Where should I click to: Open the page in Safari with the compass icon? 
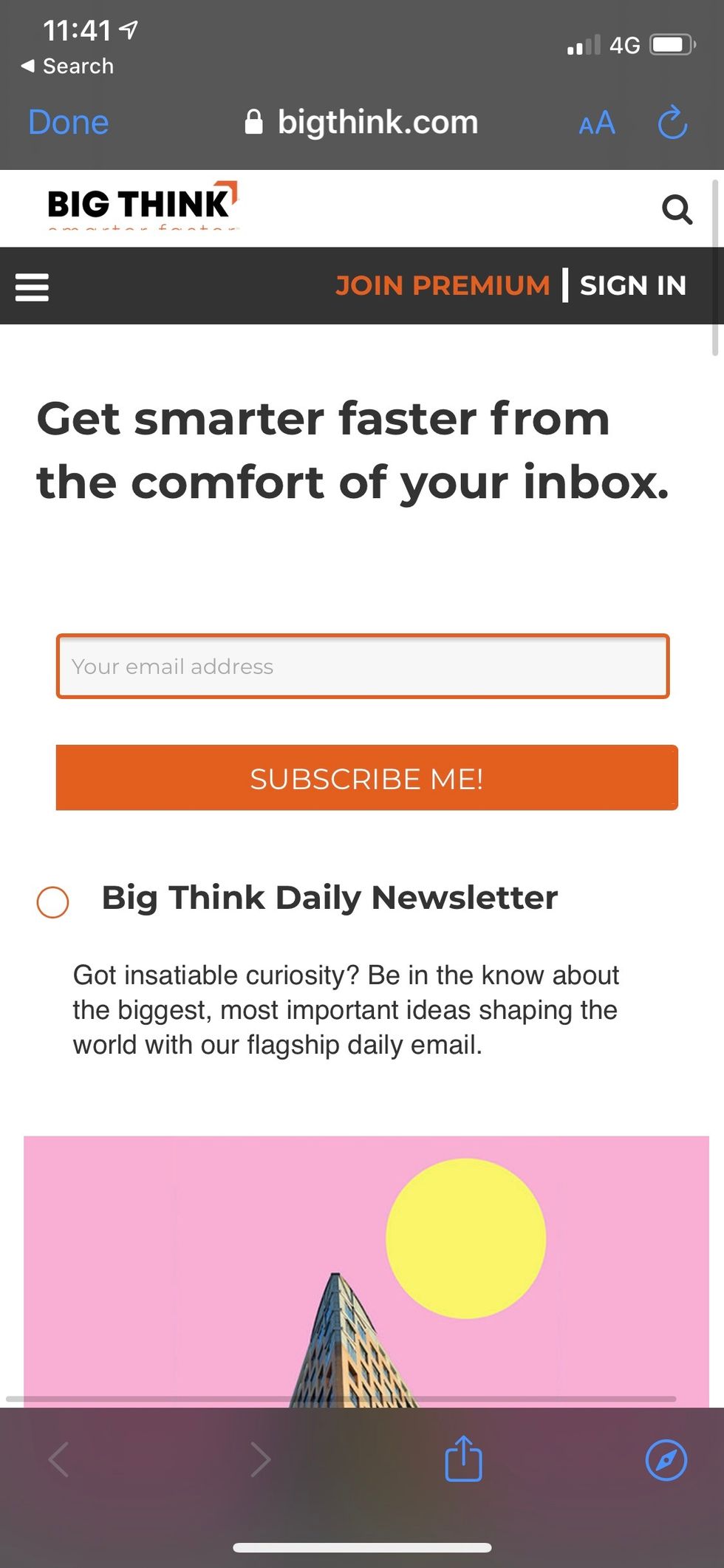tap(666, 1460)
